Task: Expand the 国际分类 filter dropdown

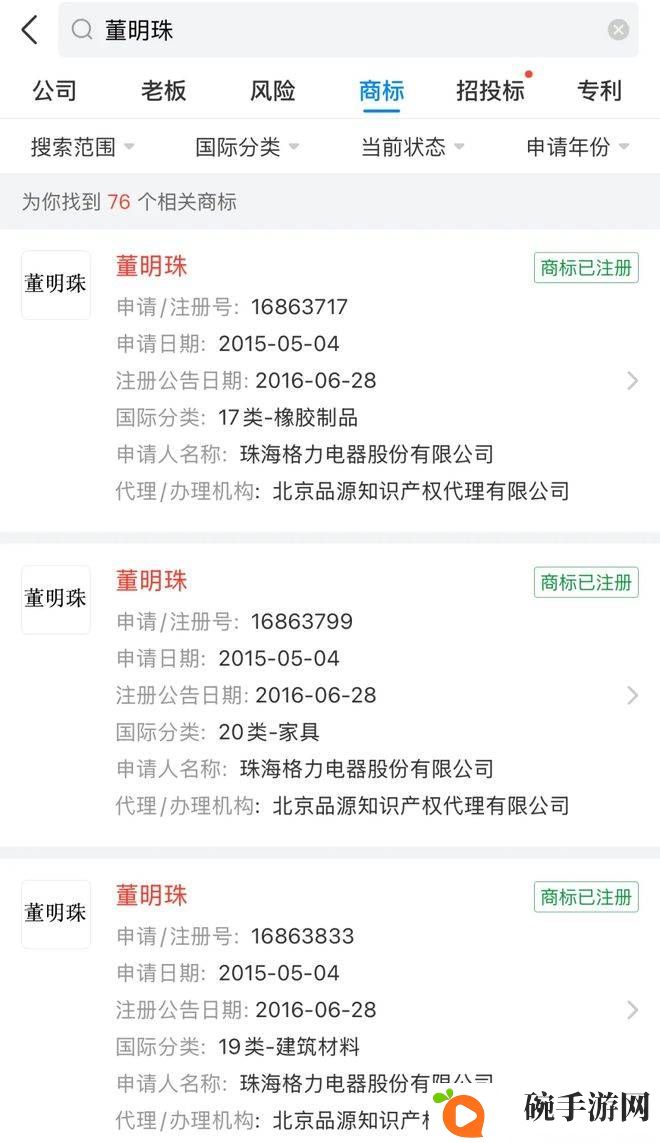Action: [x=247, y=147]
